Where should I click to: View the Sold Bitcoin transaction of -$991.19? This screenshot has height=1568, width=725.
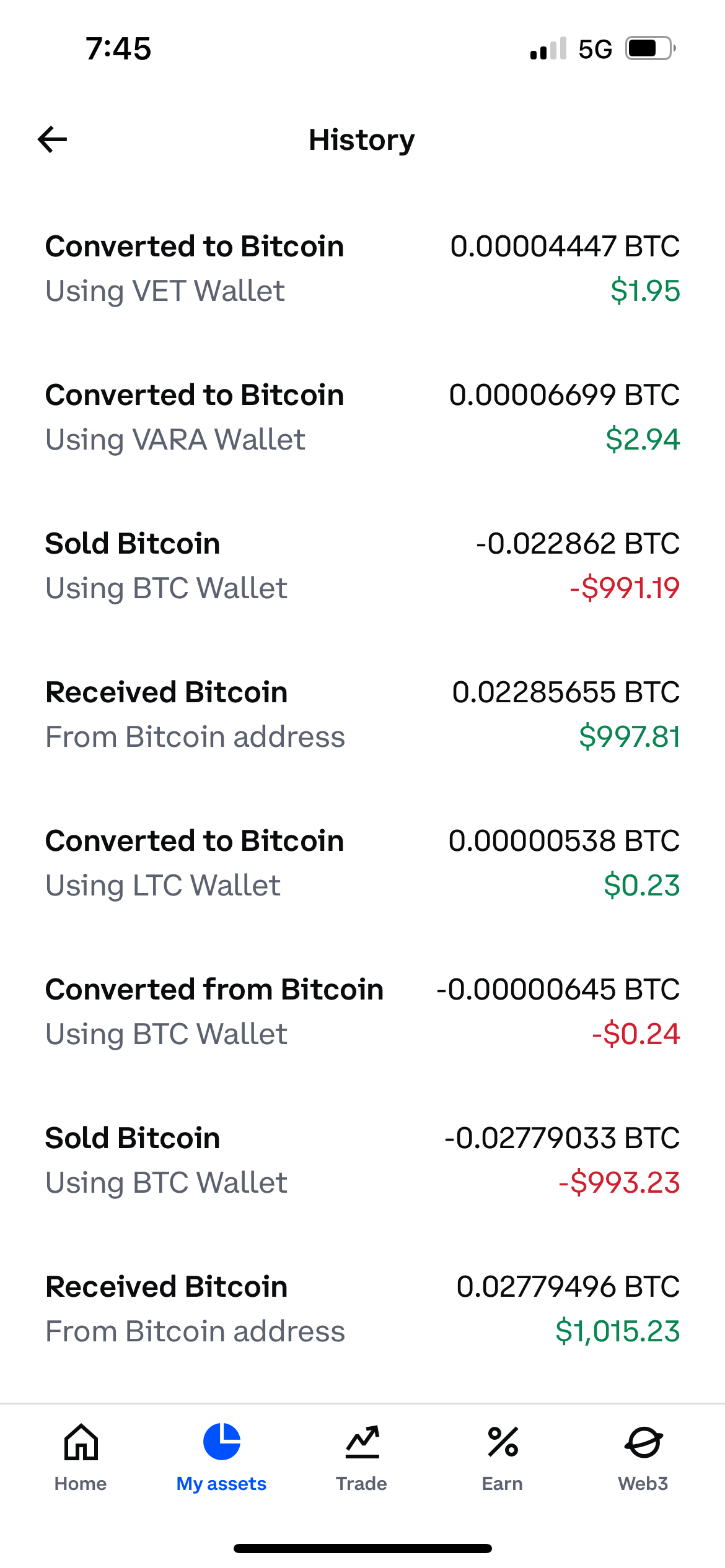[x=362, y=565]
